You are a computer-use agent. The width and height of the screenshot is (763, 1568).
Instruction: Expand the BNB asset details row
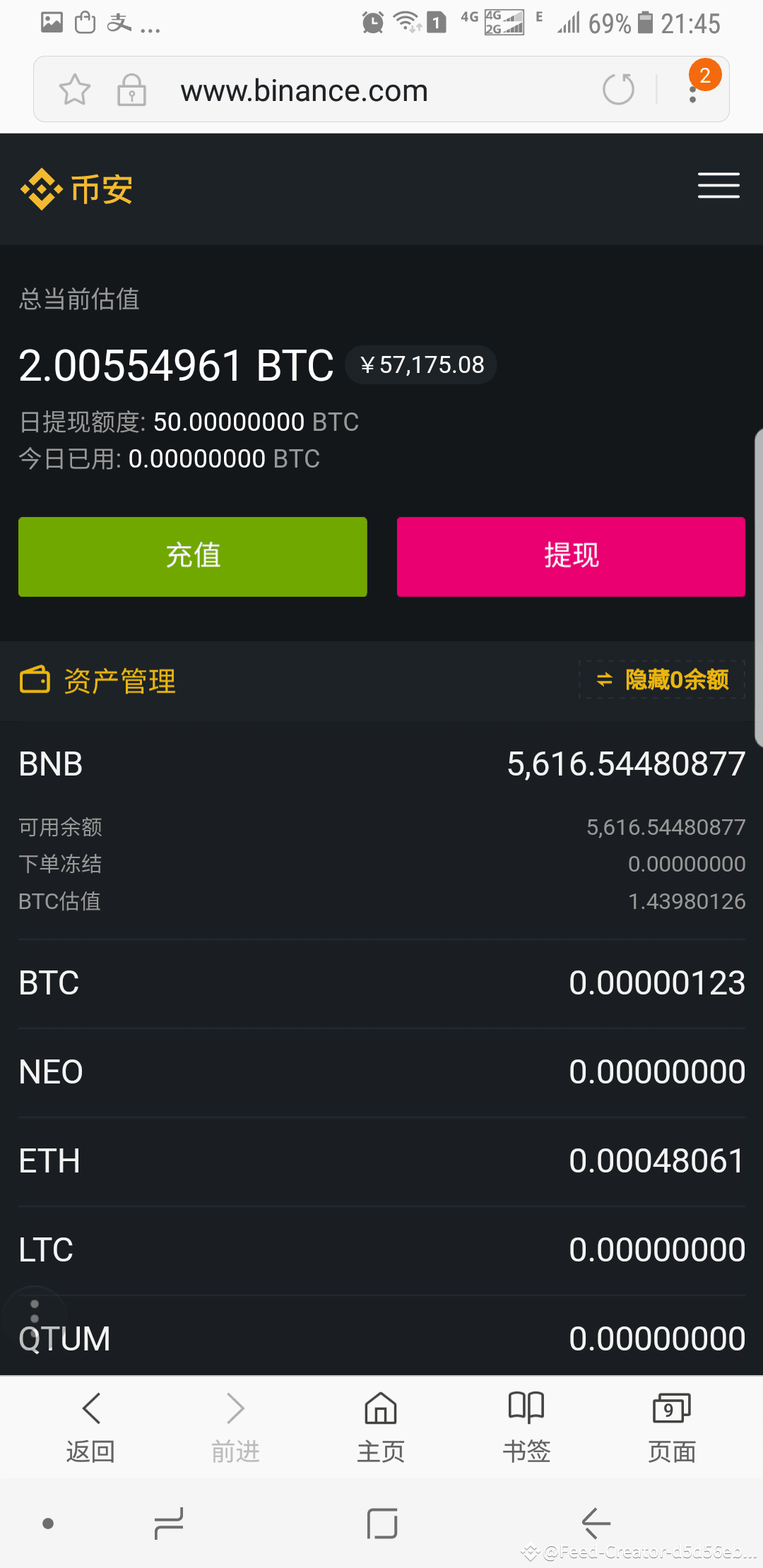[381, 764]
